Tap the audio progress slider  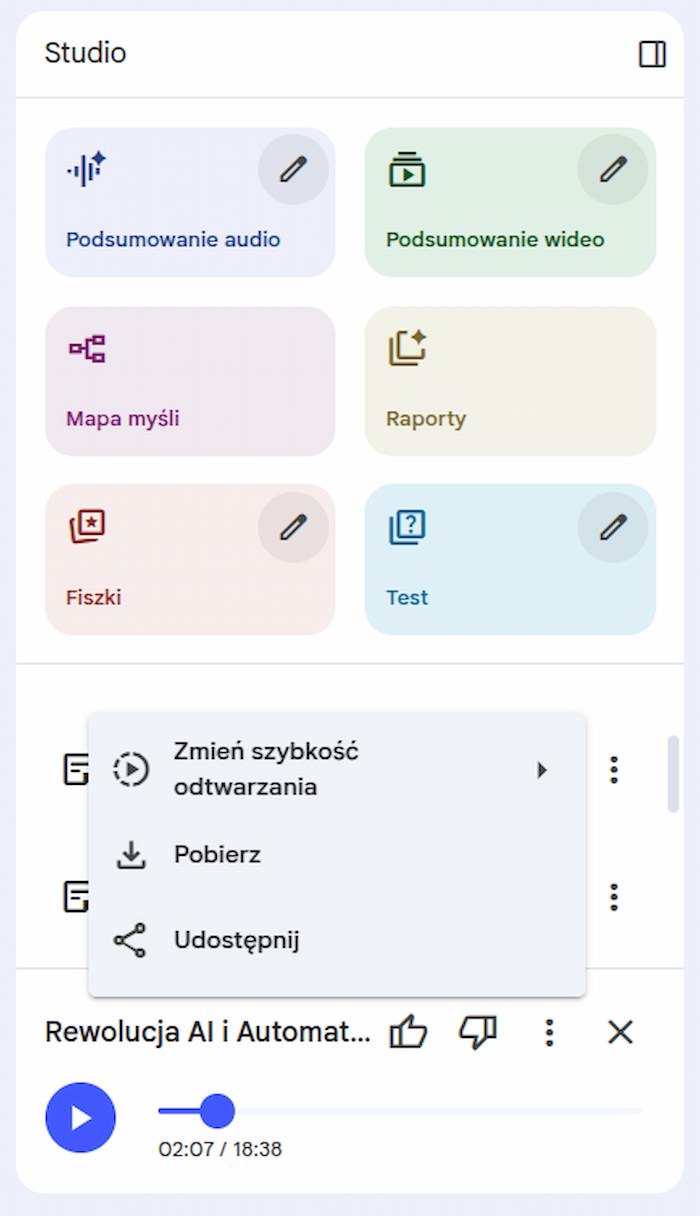[400, 1111]
